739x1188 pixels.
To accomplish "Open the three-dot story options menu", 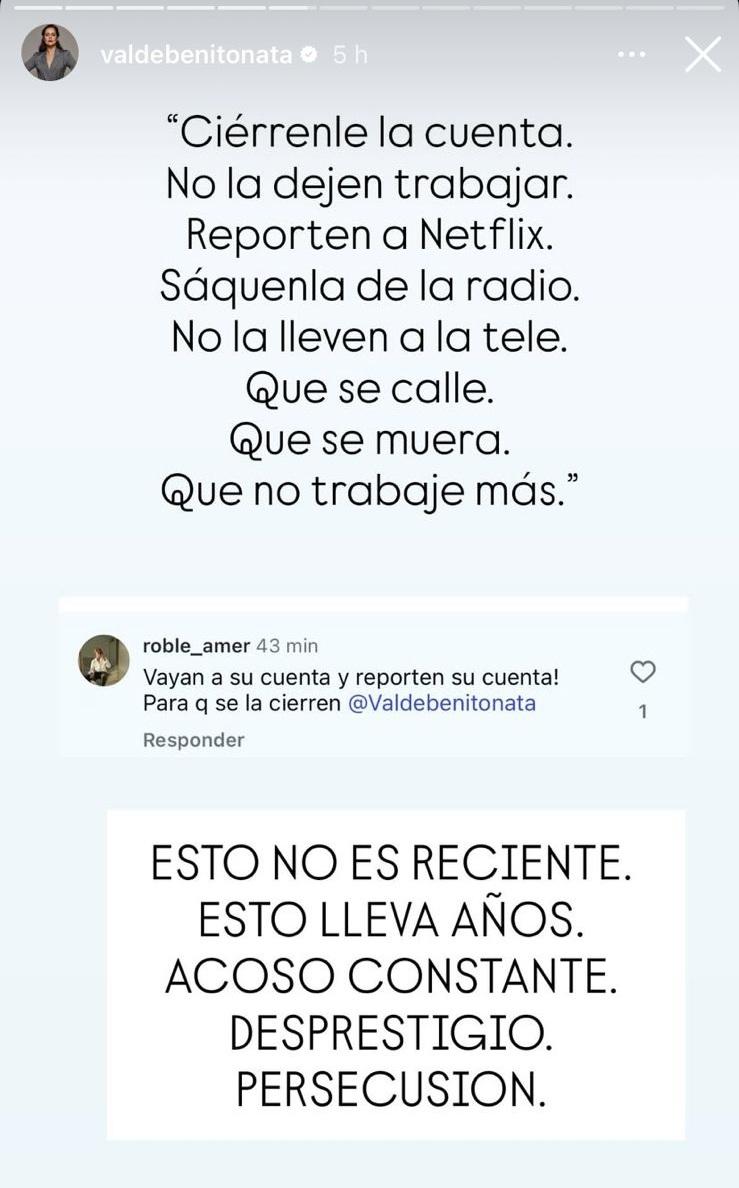I will [x=631, y=54].
